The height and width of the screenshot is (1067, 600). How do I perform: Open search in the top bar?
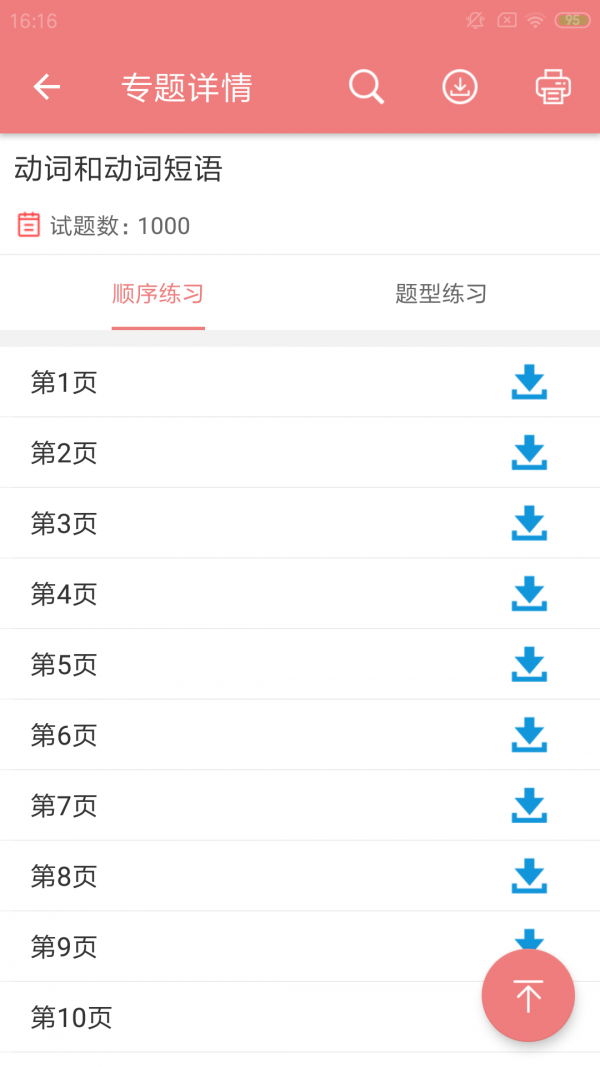(x=367, y=87)
